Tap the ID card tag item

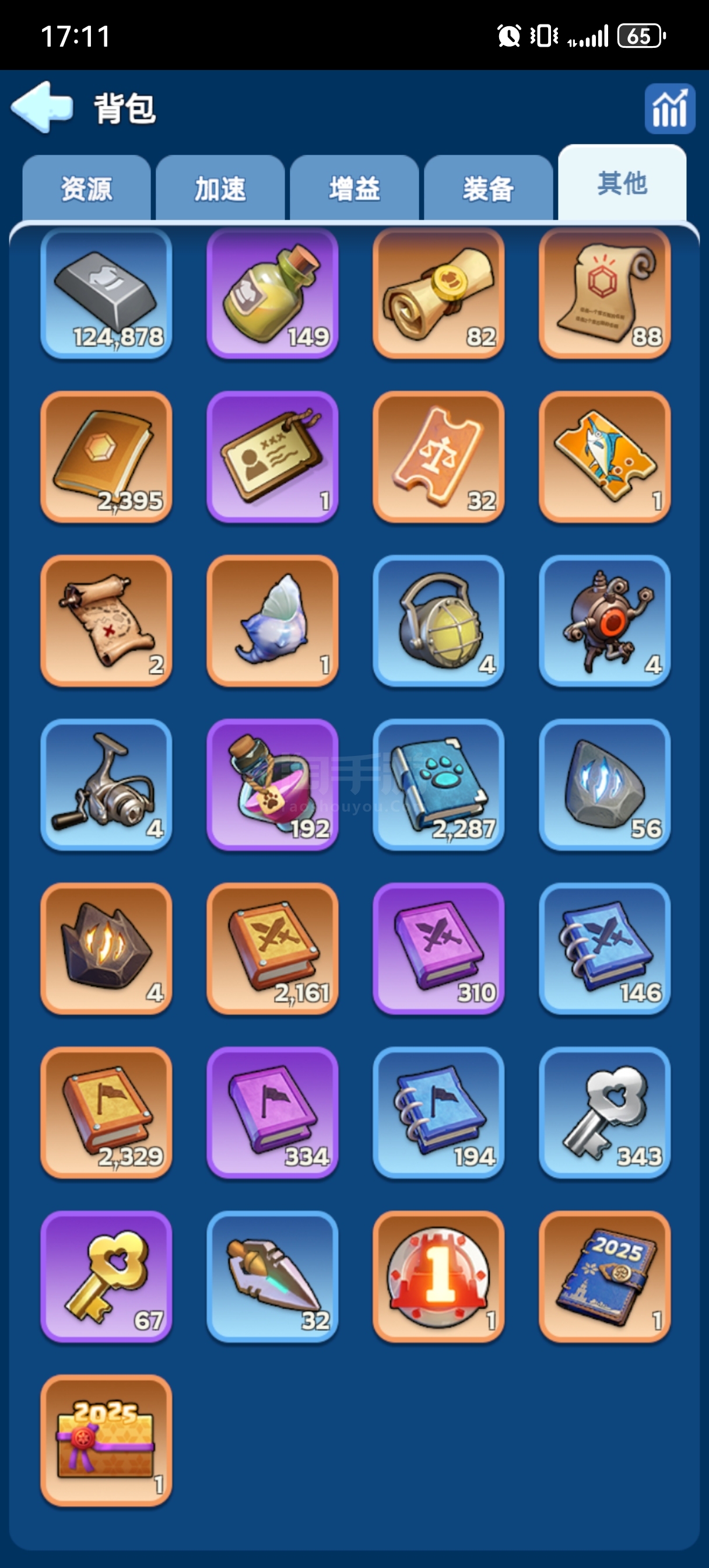pos(272,457)
